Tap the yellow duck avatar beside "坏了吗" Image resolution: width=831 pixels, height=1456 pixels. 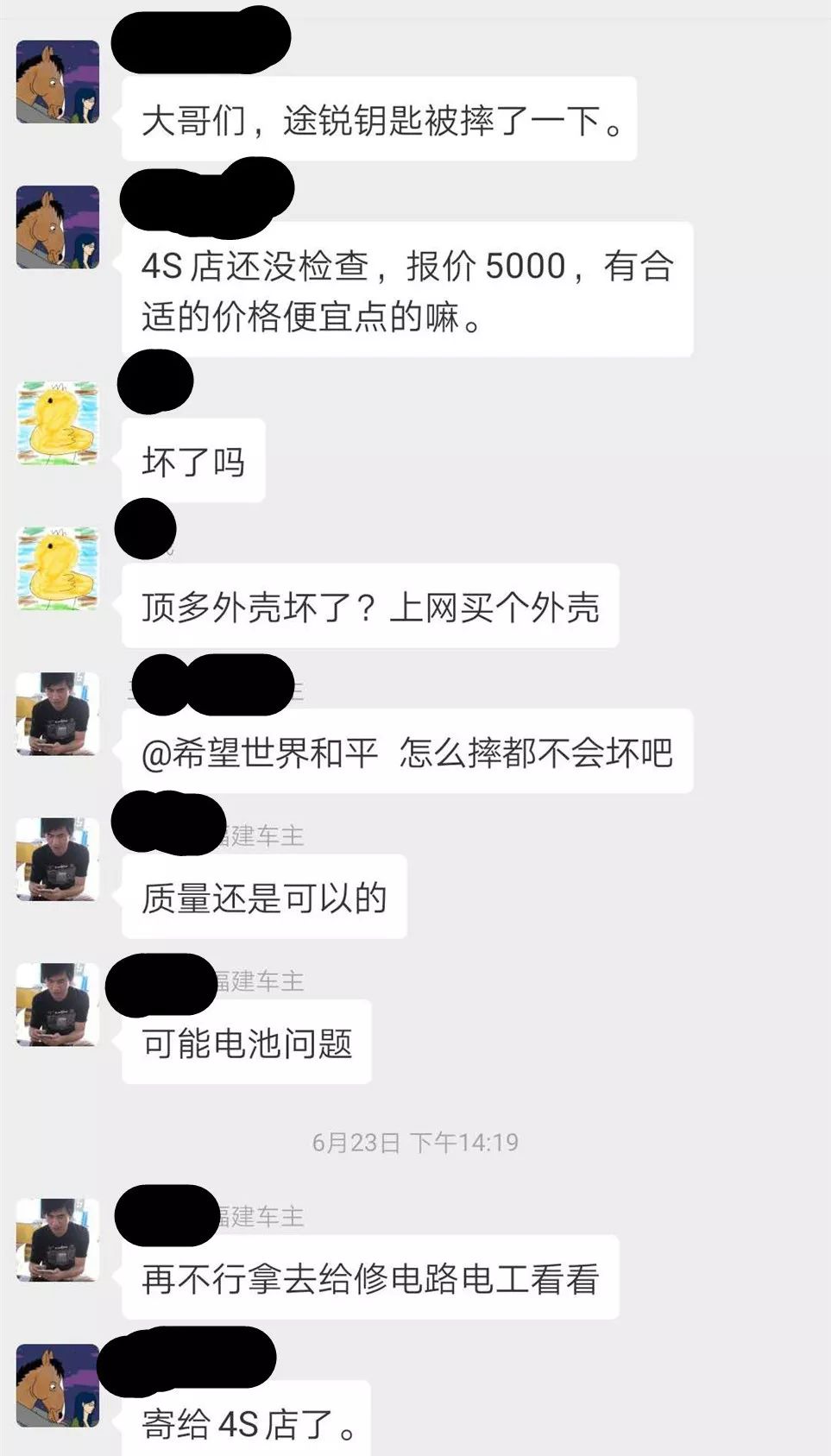(x=55, y=423)
